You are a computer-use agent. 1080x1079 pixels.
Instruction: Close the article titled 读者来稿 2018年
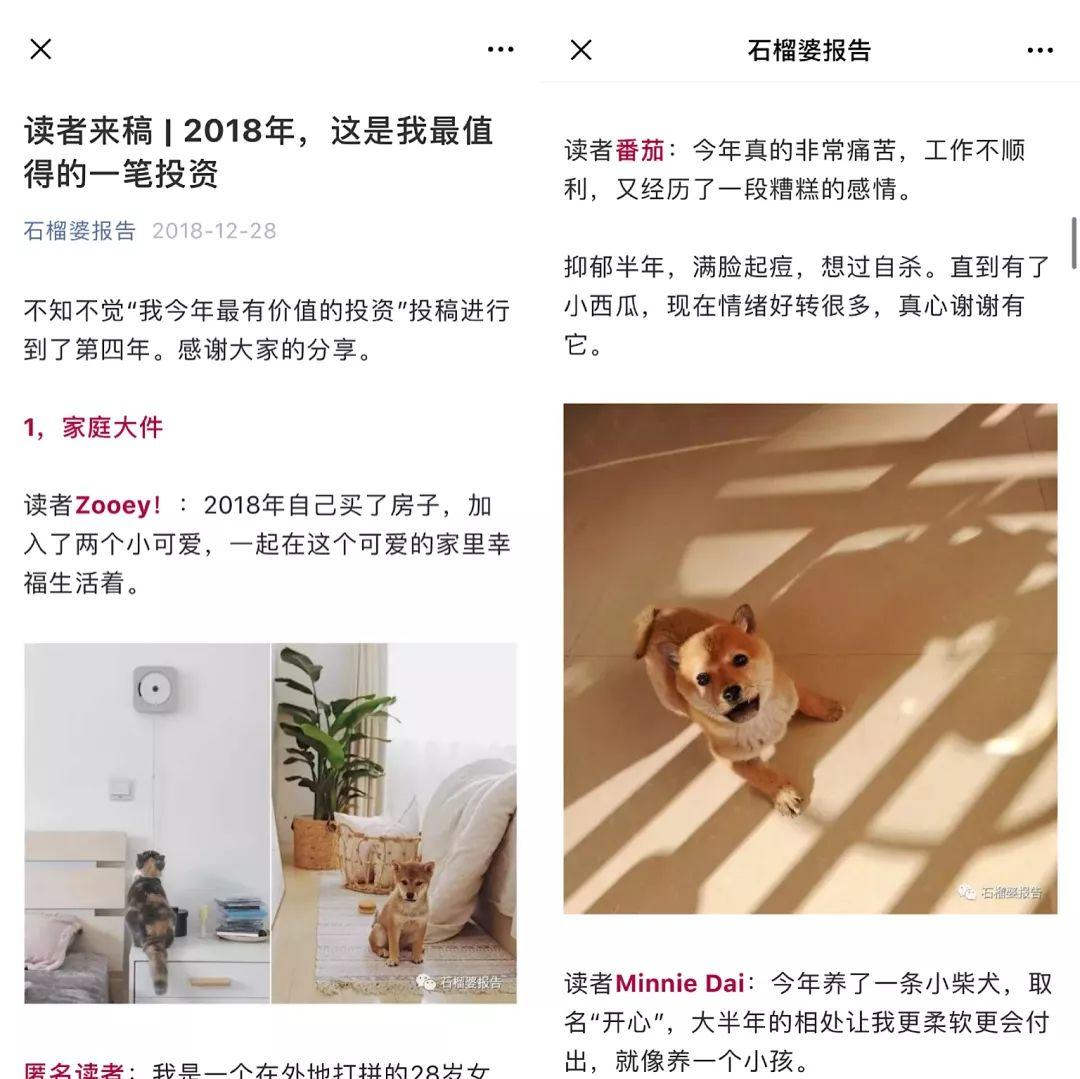pos(41,49)
